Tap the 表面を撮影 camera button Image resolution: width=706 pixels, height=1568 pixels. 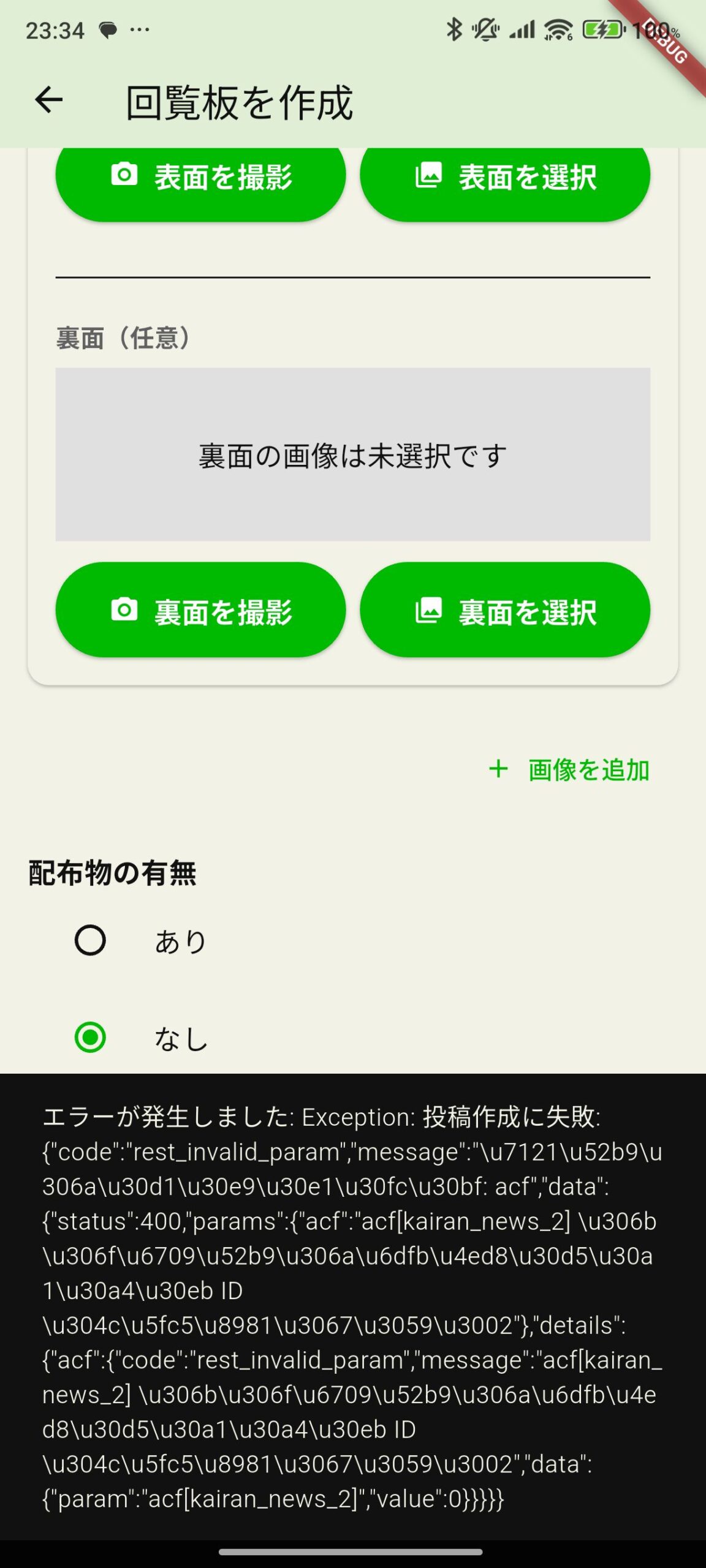200,179
